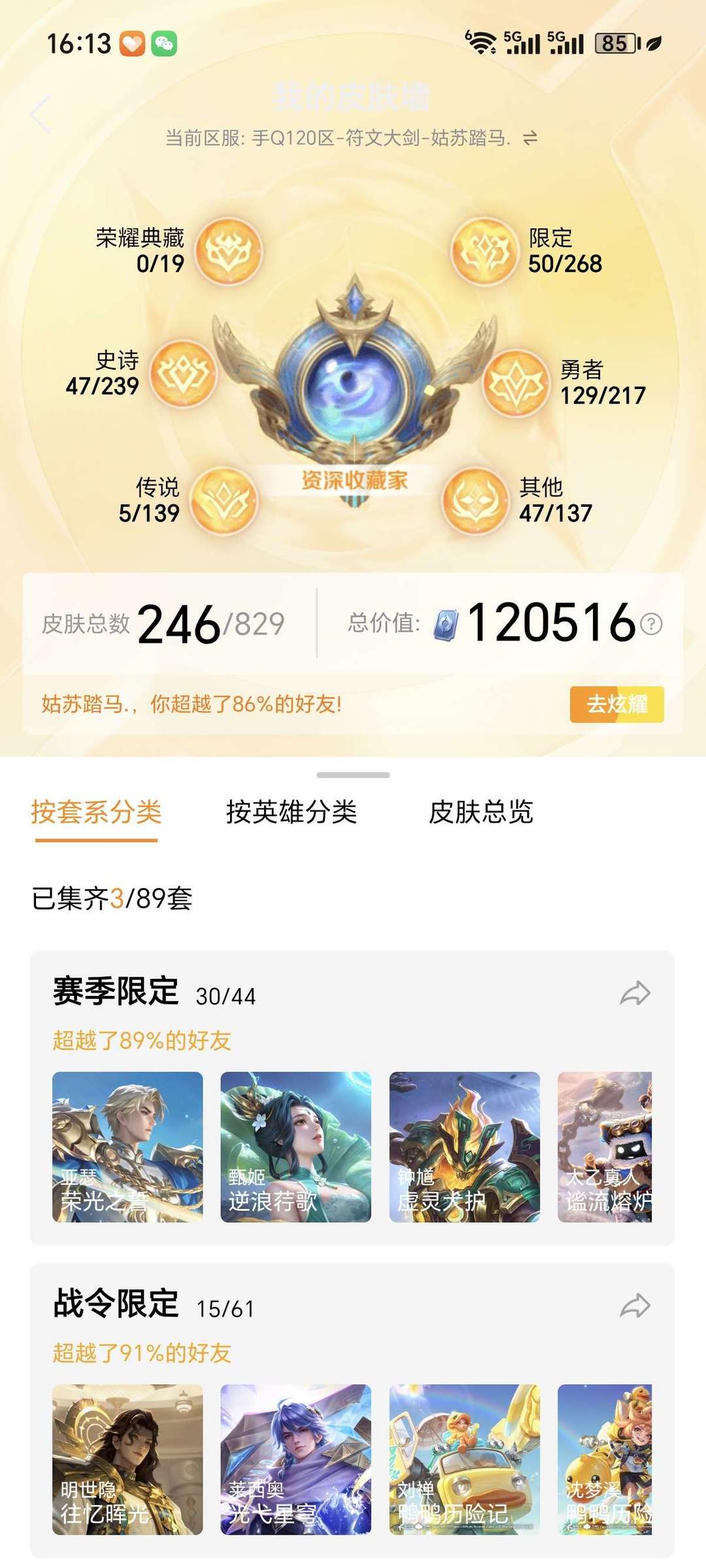
Task: Open the 钟馗 虚灵犬护 skin tile
Action: (x=465, y=1147)
